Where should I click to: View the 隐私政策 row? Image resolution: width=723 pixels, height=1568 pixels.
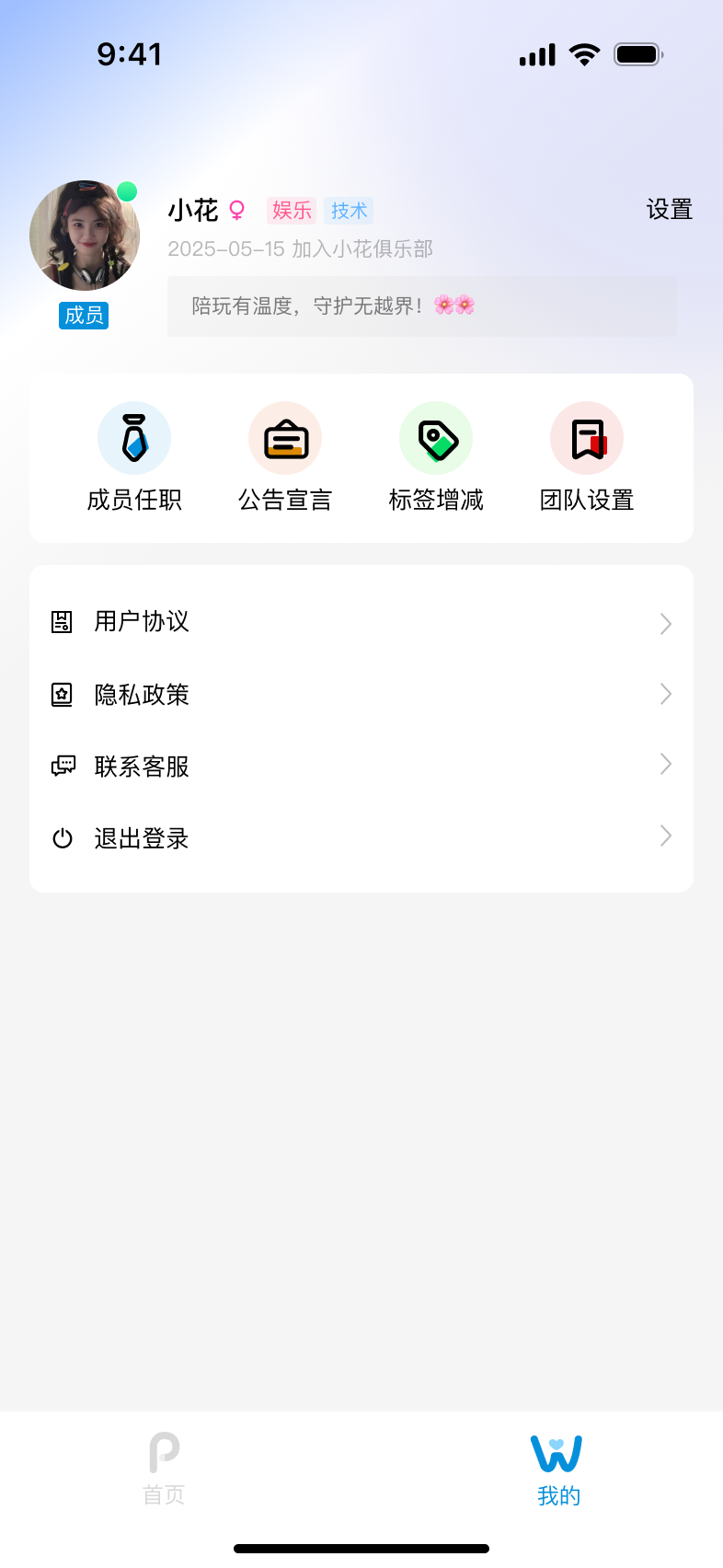click(361, 694)
